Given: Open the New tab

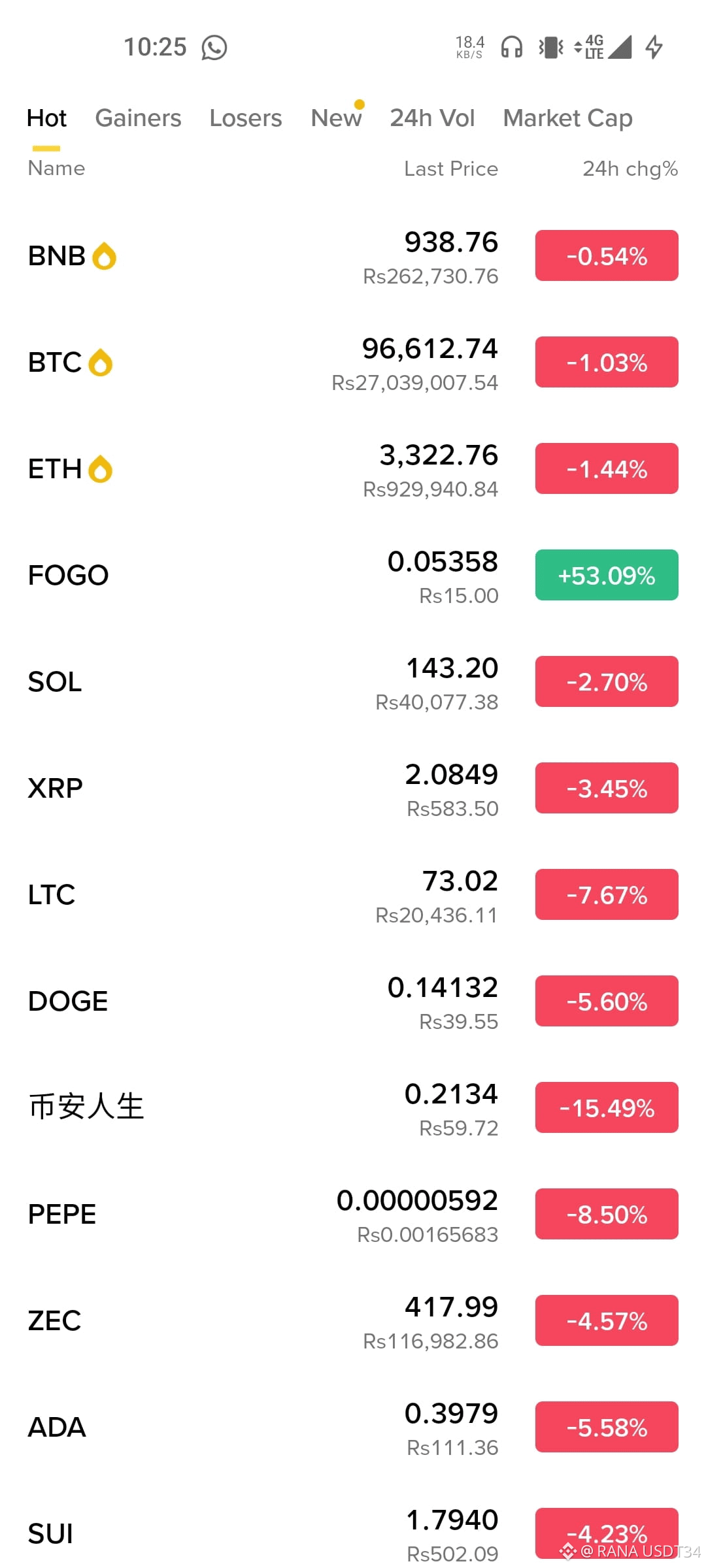Looking at the screenshot, I should click(336, 118).
